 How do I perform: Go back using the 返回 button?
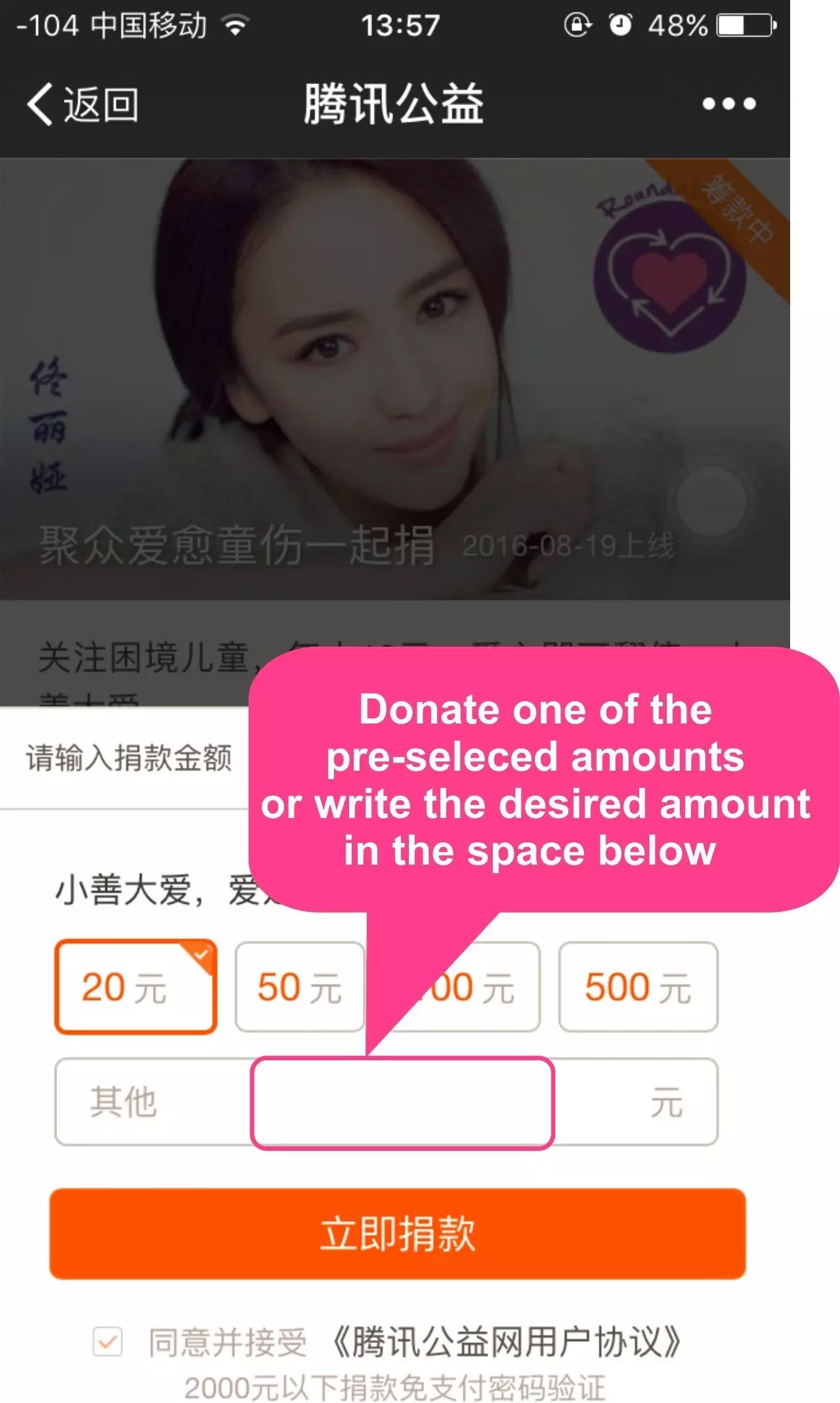tap(83, 104)
